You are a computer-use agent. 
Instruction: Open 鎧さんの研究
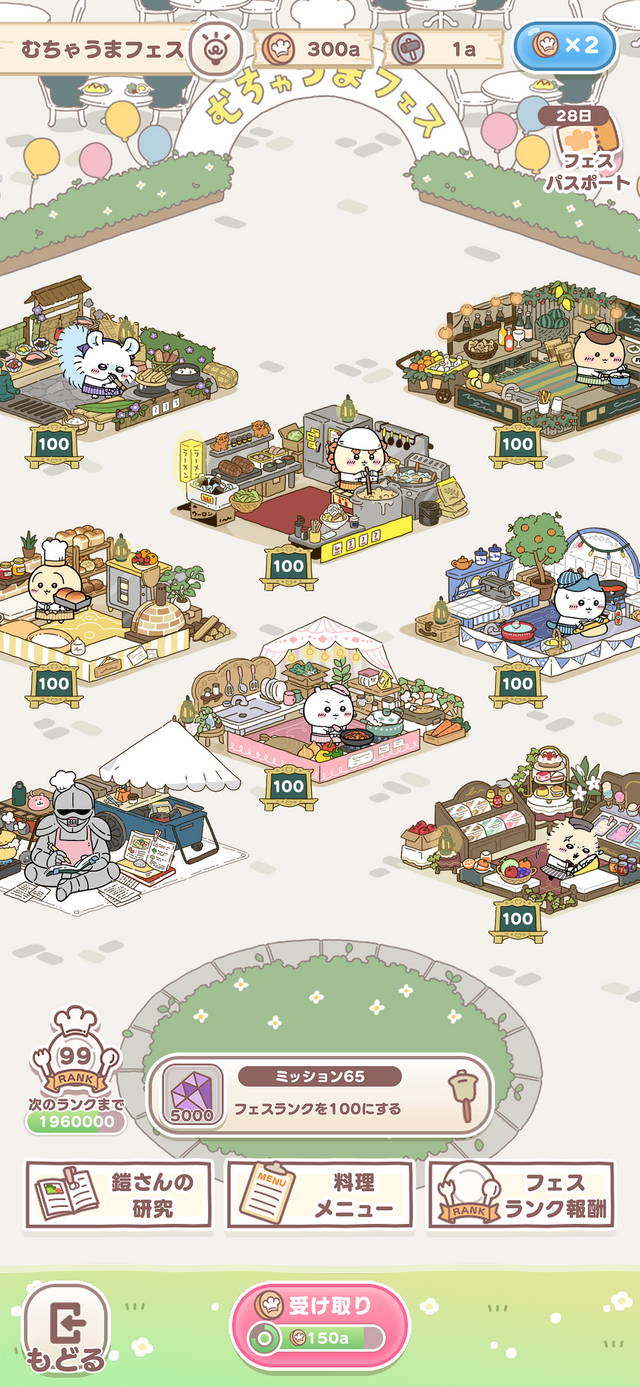(119, 1194)
